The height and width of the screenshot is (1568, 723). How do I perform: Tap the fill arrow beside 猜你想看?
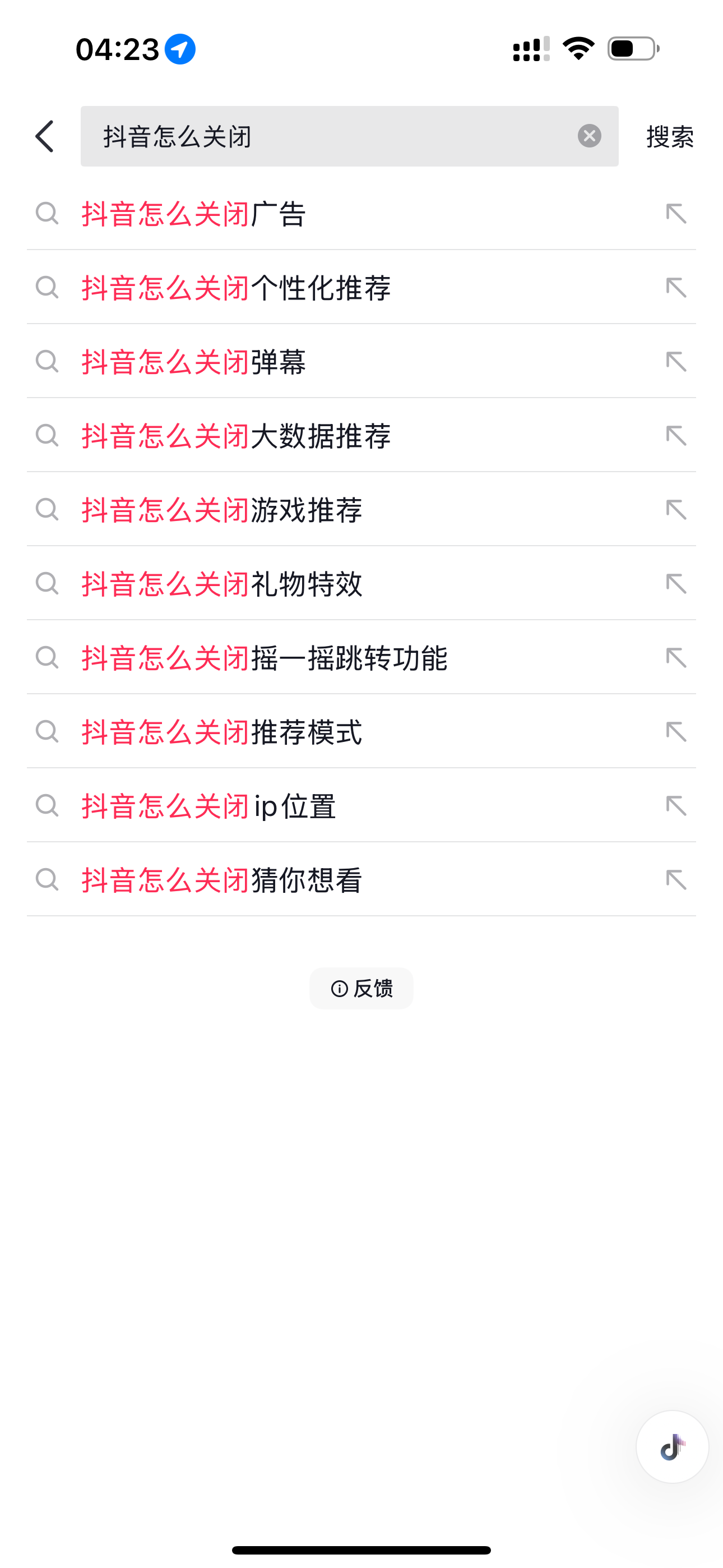[676, 880]
